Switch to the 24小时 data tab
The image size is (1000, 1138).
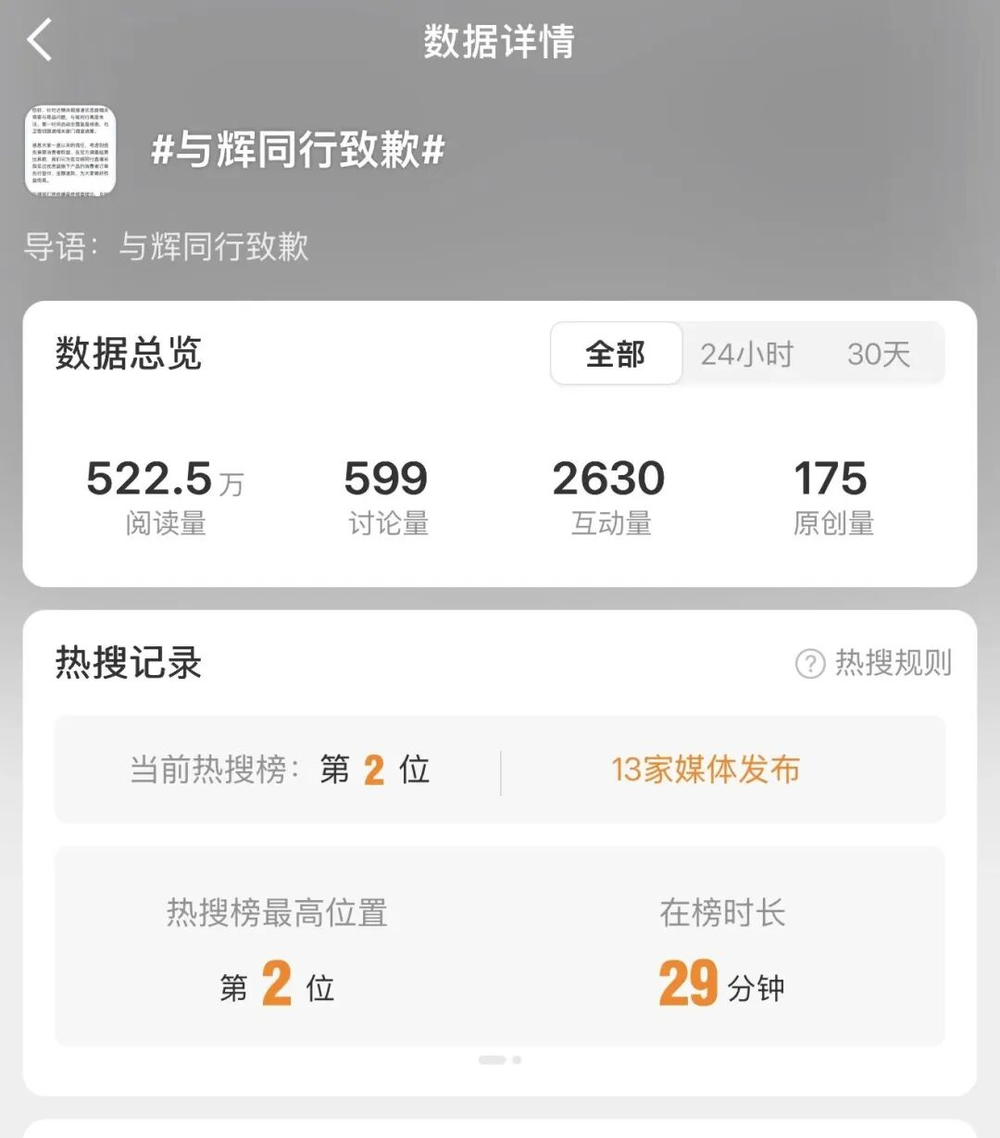pos(746,354)
